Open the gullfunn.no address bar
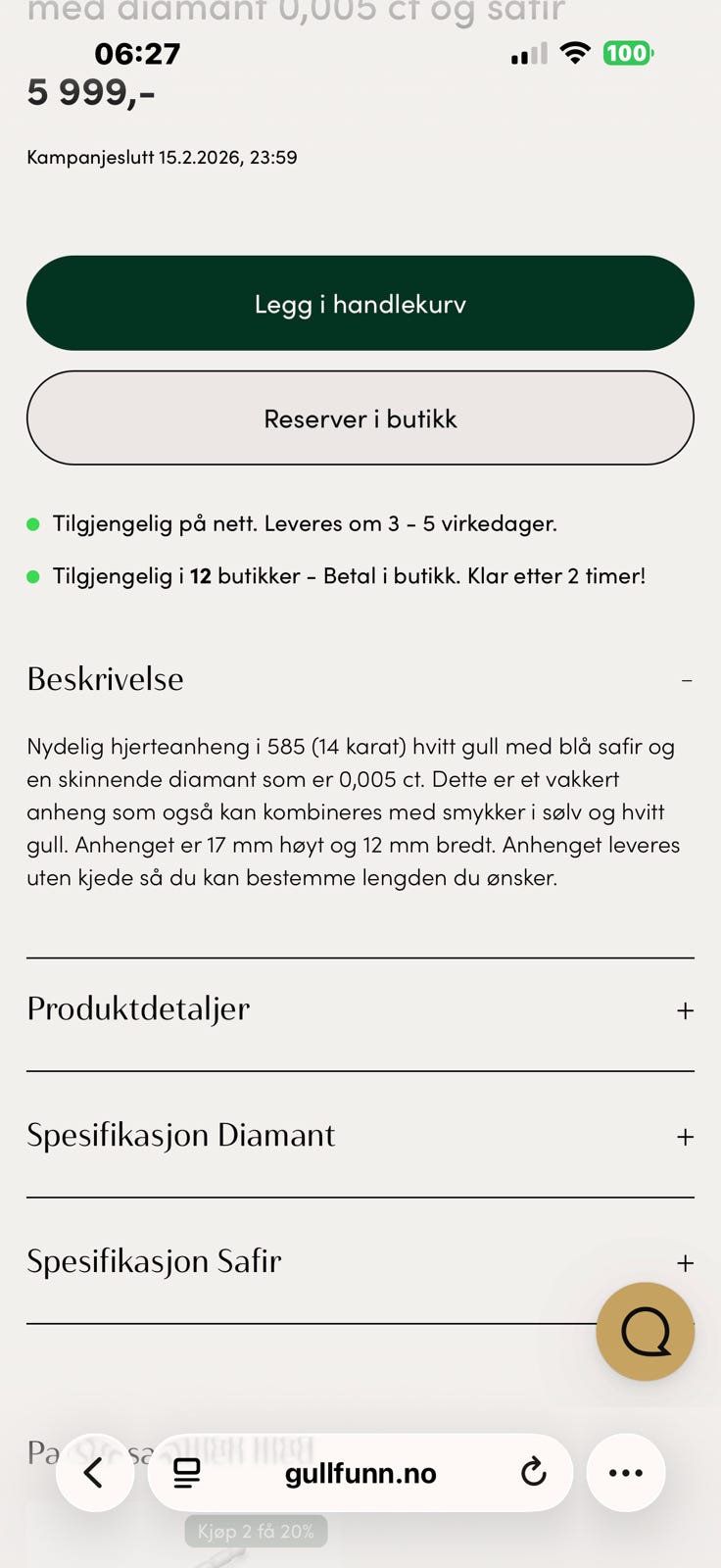Image resolution: width=721 pixels, height=1568 pixels. click(360, 1472)
